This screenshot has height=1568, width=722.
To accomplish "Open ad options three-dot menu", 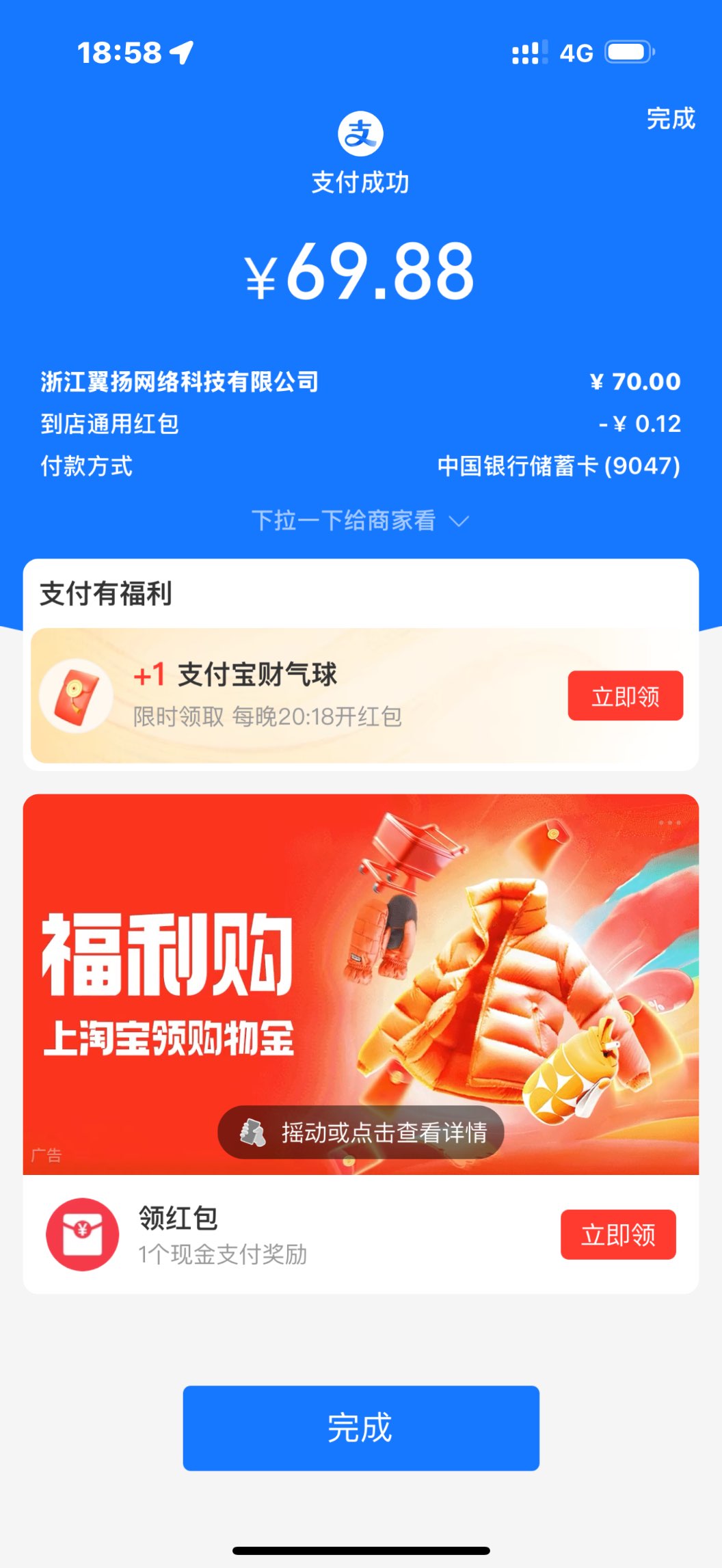I will tap(669, 823).
